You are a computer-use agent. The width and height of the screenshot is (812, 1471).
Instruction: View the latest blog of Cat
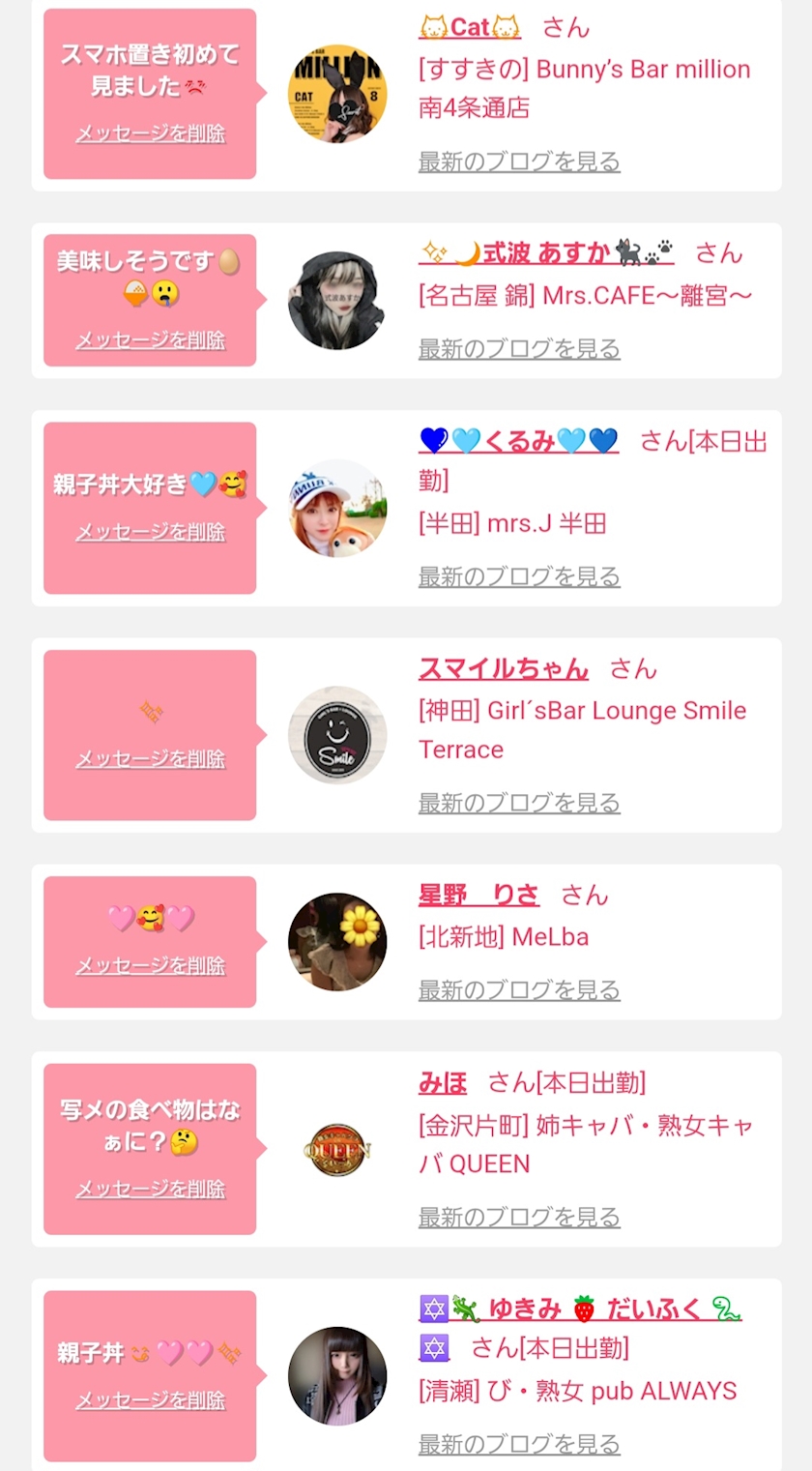coord(519,162)
